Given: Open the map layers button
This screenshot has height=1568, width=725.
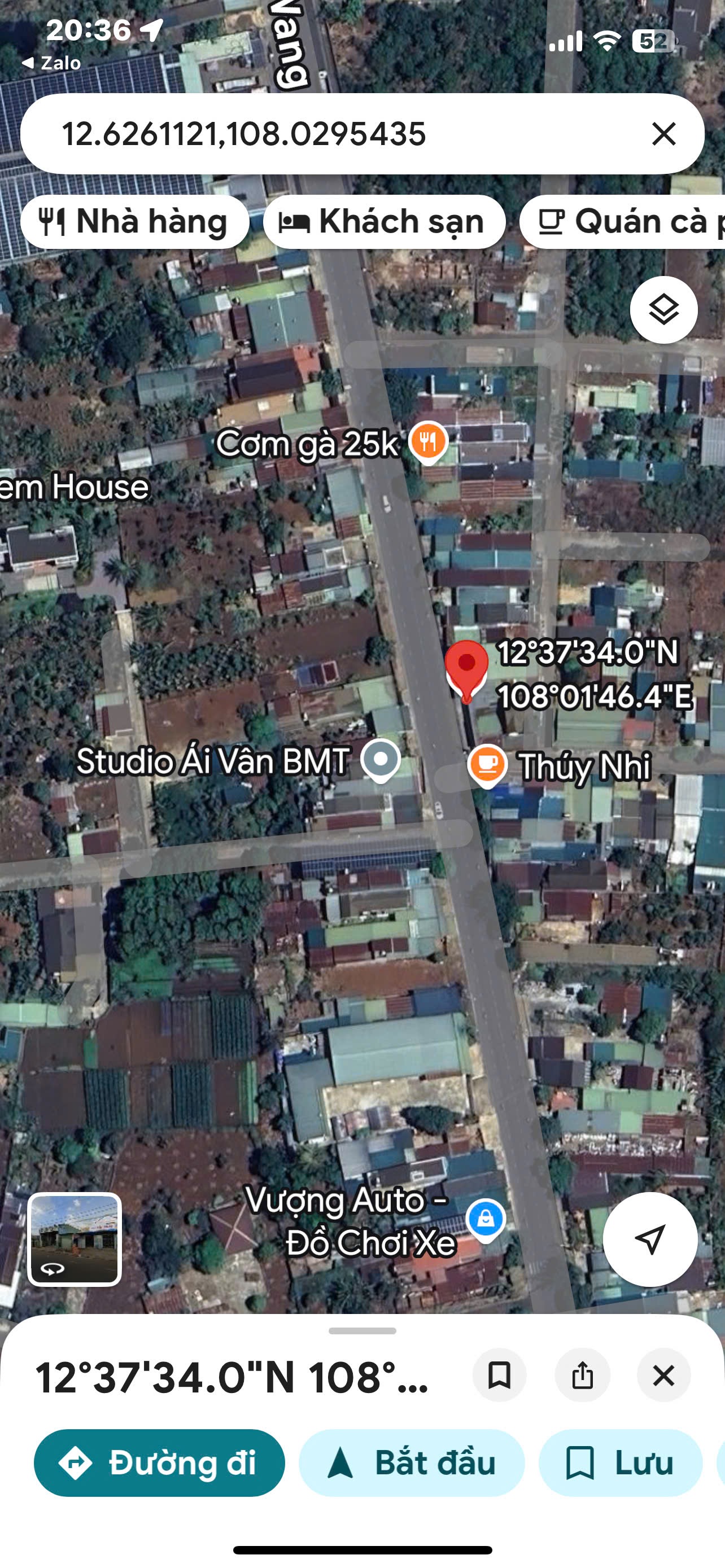Looking at the screenshot, I should pos(663,310).
